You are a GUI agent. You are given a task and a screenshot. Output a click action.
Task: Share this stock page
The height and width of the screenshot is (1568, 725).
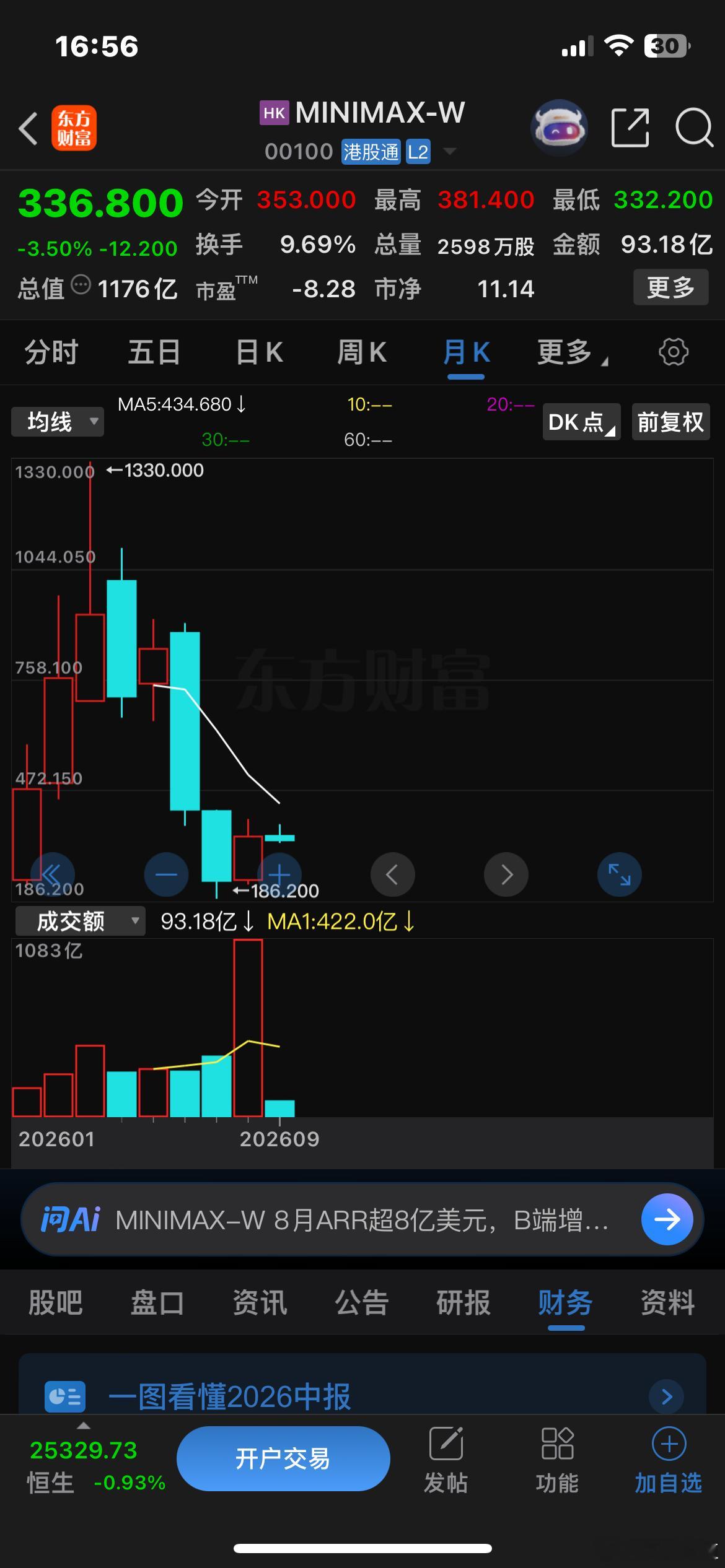coord(630,128)
